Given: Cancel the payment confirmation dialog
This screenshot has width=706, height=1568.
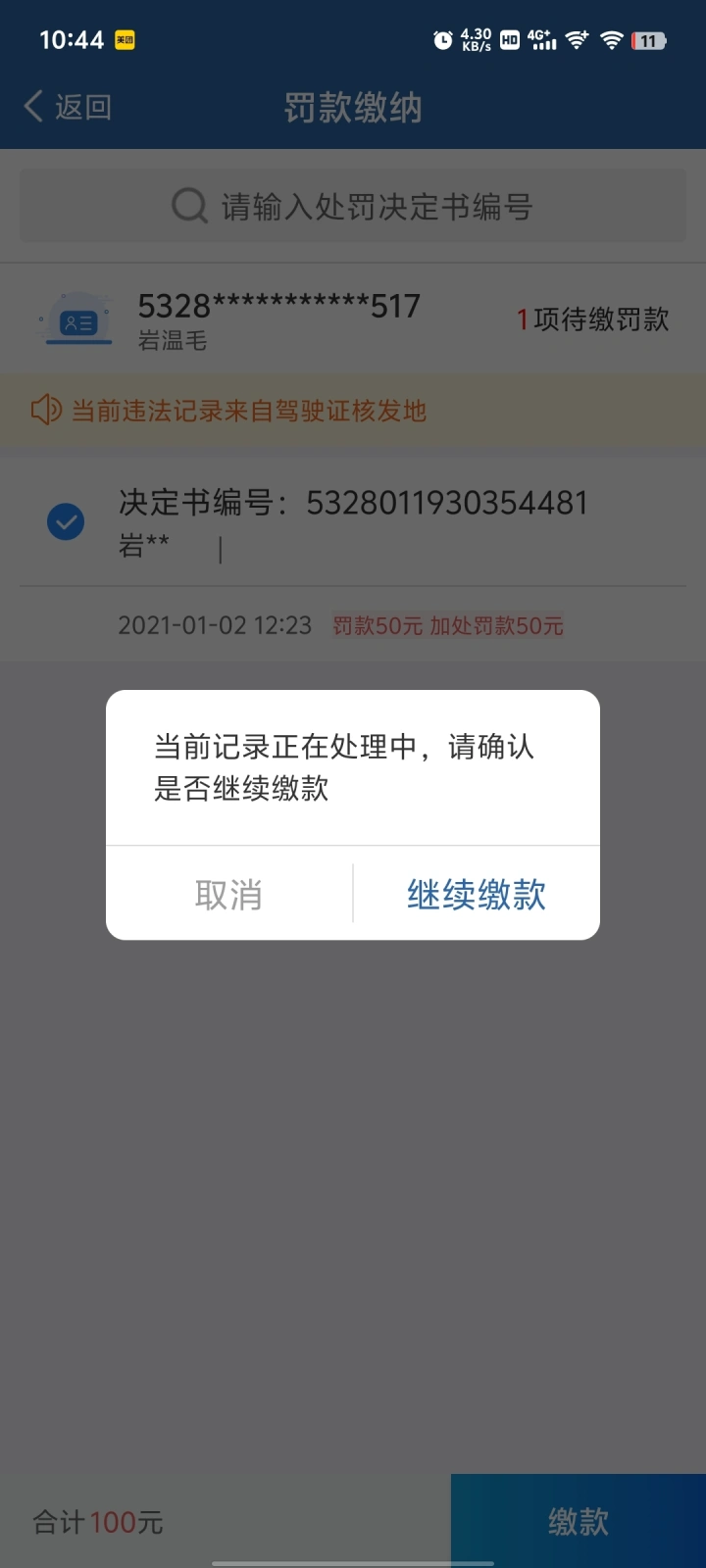Looking at the screenshot, I should pos(228,894).
